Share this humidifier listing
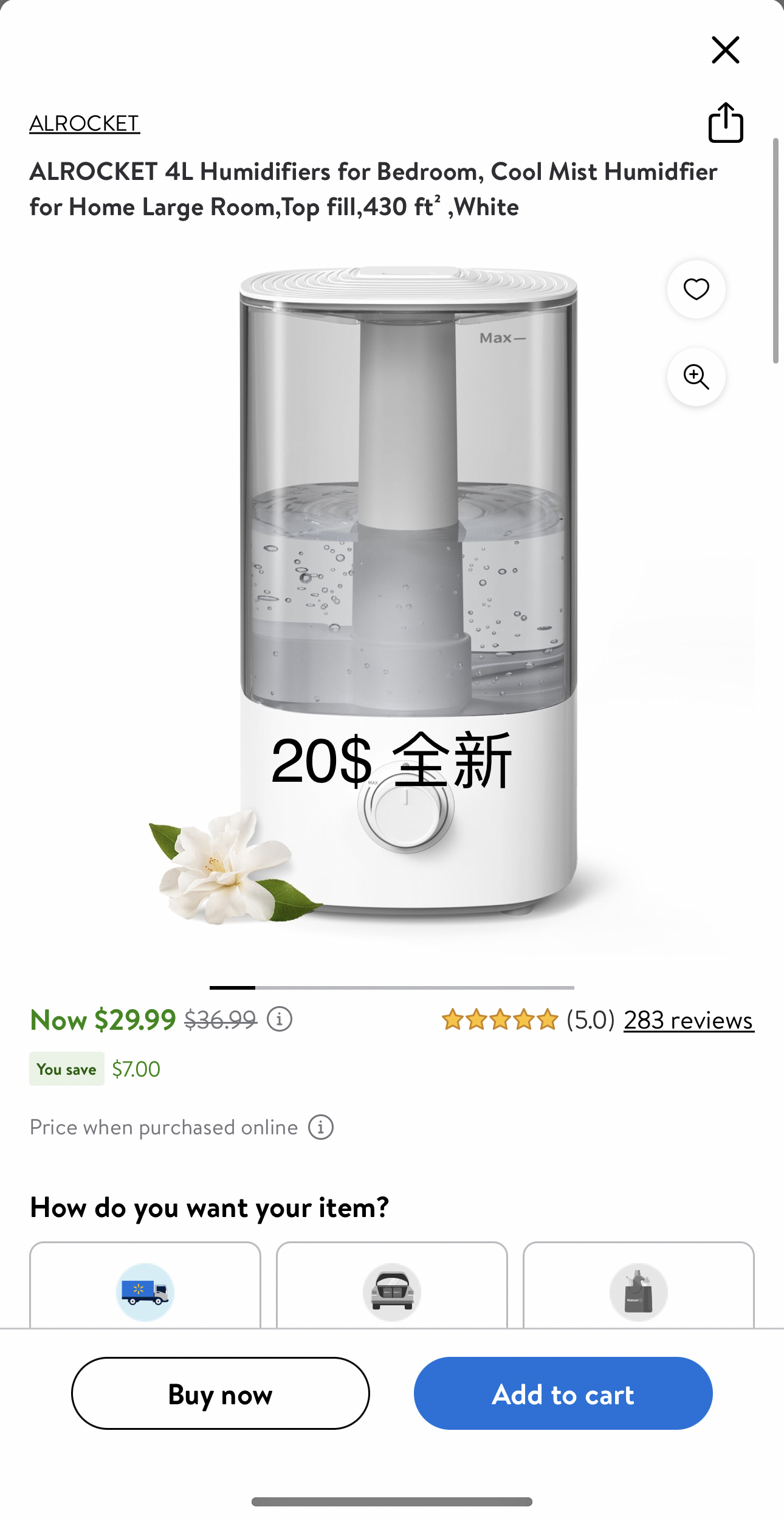Viewport: 784px width, 1521px height. [x=726, y=123]
